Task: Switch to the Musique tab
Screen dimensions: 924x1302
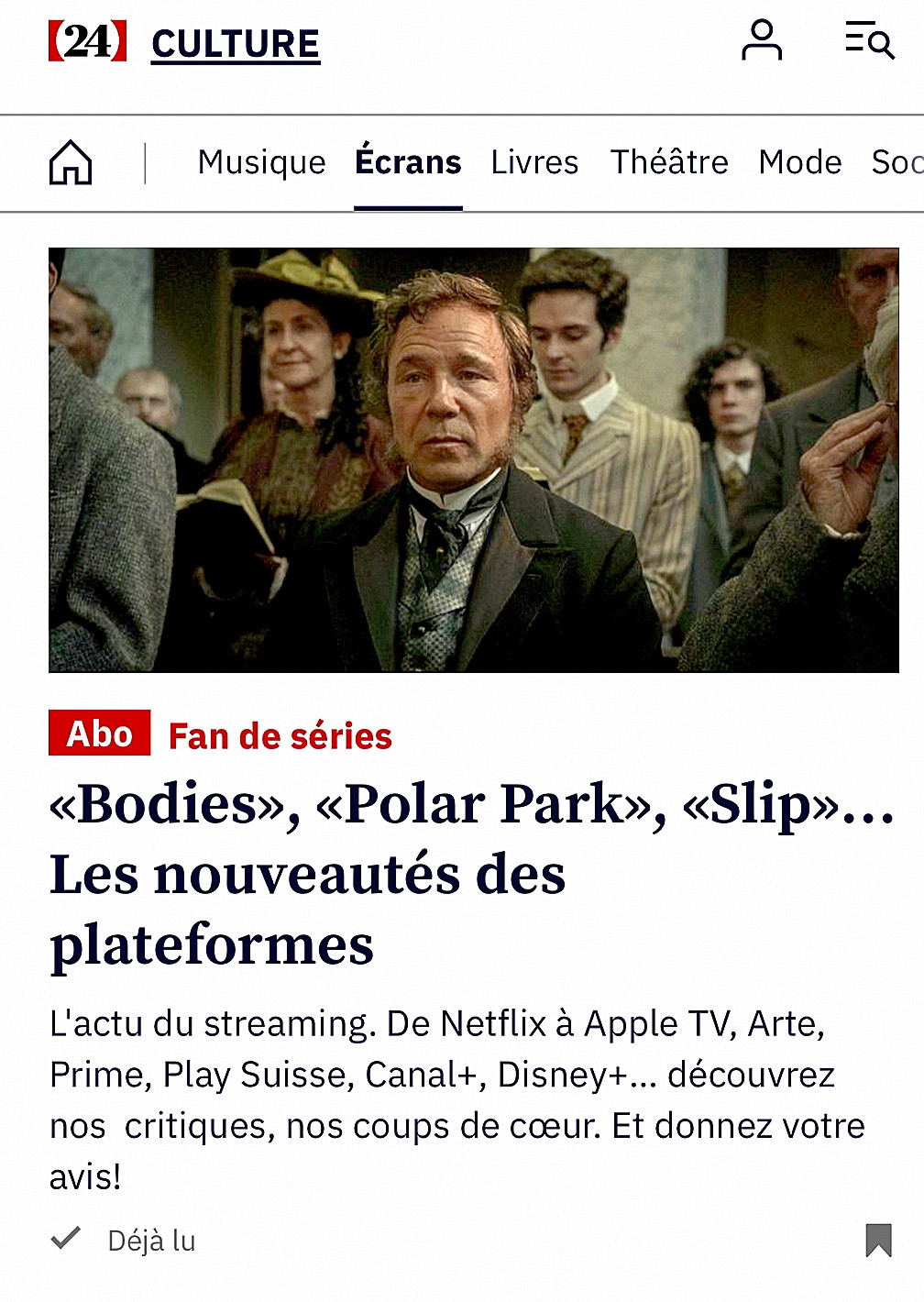Action: (x=261, y=162)
